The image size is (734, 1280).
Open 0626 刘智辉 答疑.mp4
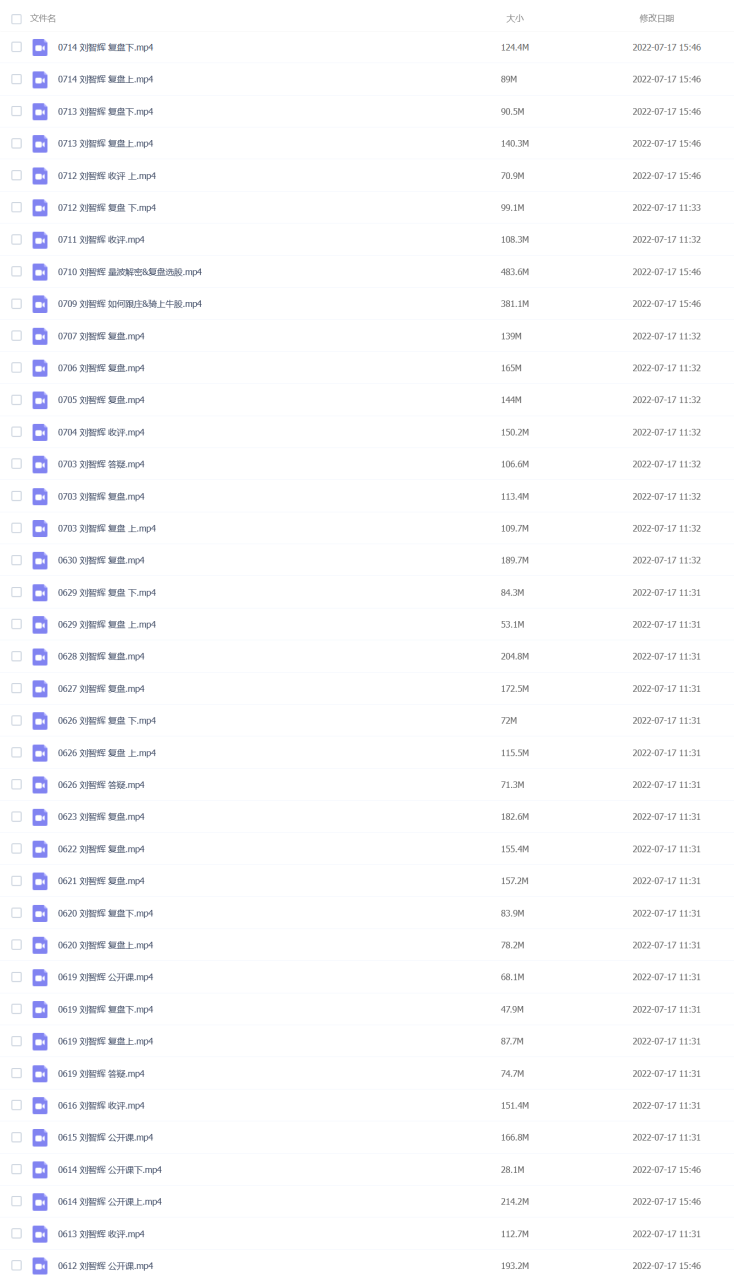point(101,785)
